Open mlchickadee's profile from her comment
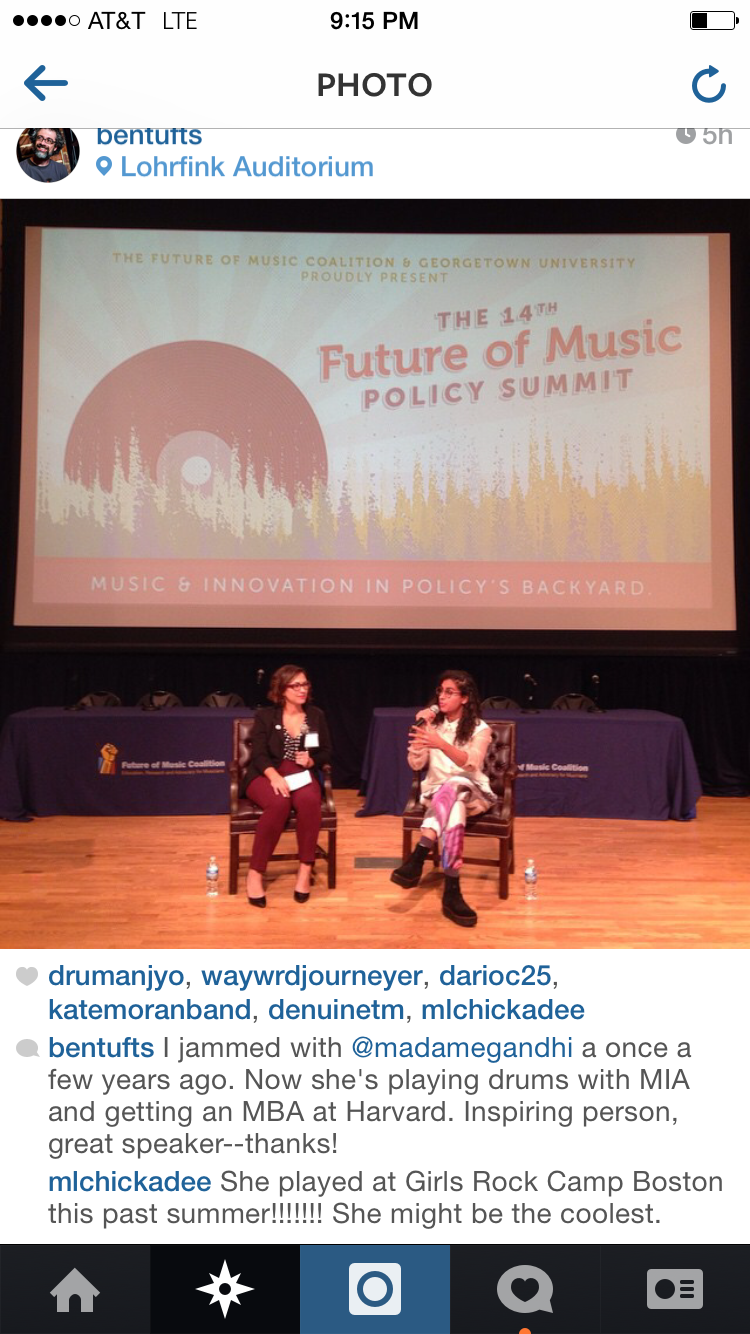 (129, 1181)
